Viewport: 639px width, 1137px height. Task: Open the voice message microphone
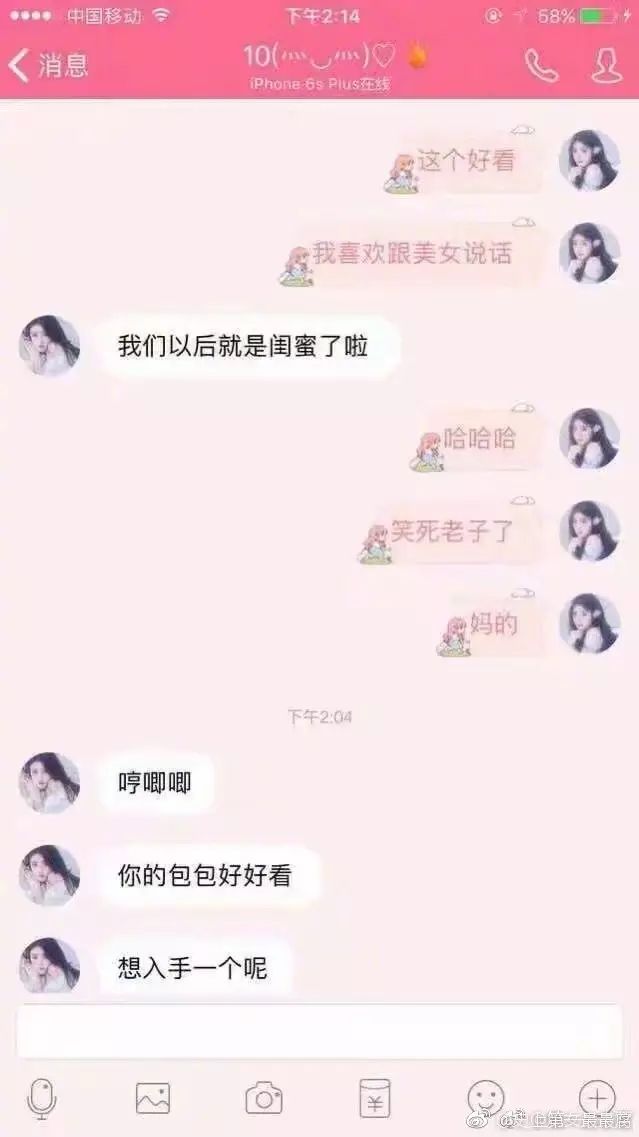(41, 1098)
